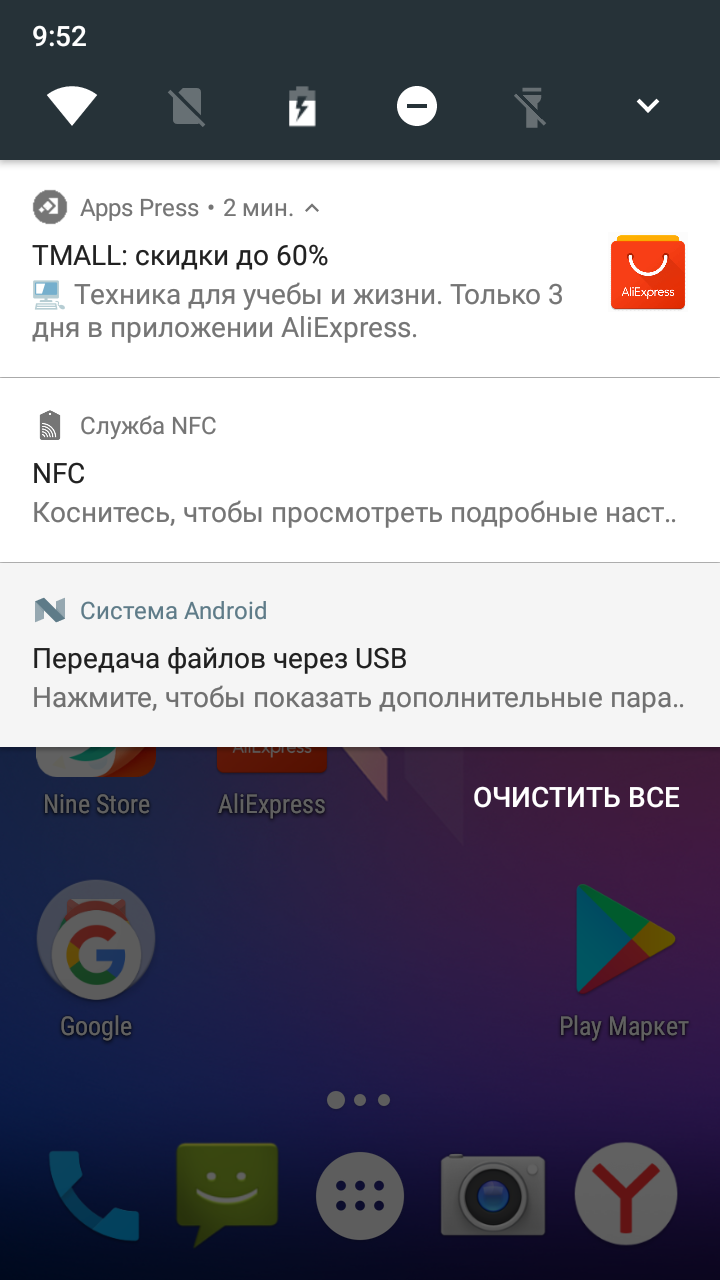This screenshot has width=720, height=1280.
Task: Toggle the Wi-Fi quick setting
Action: (x=72, y=106)
